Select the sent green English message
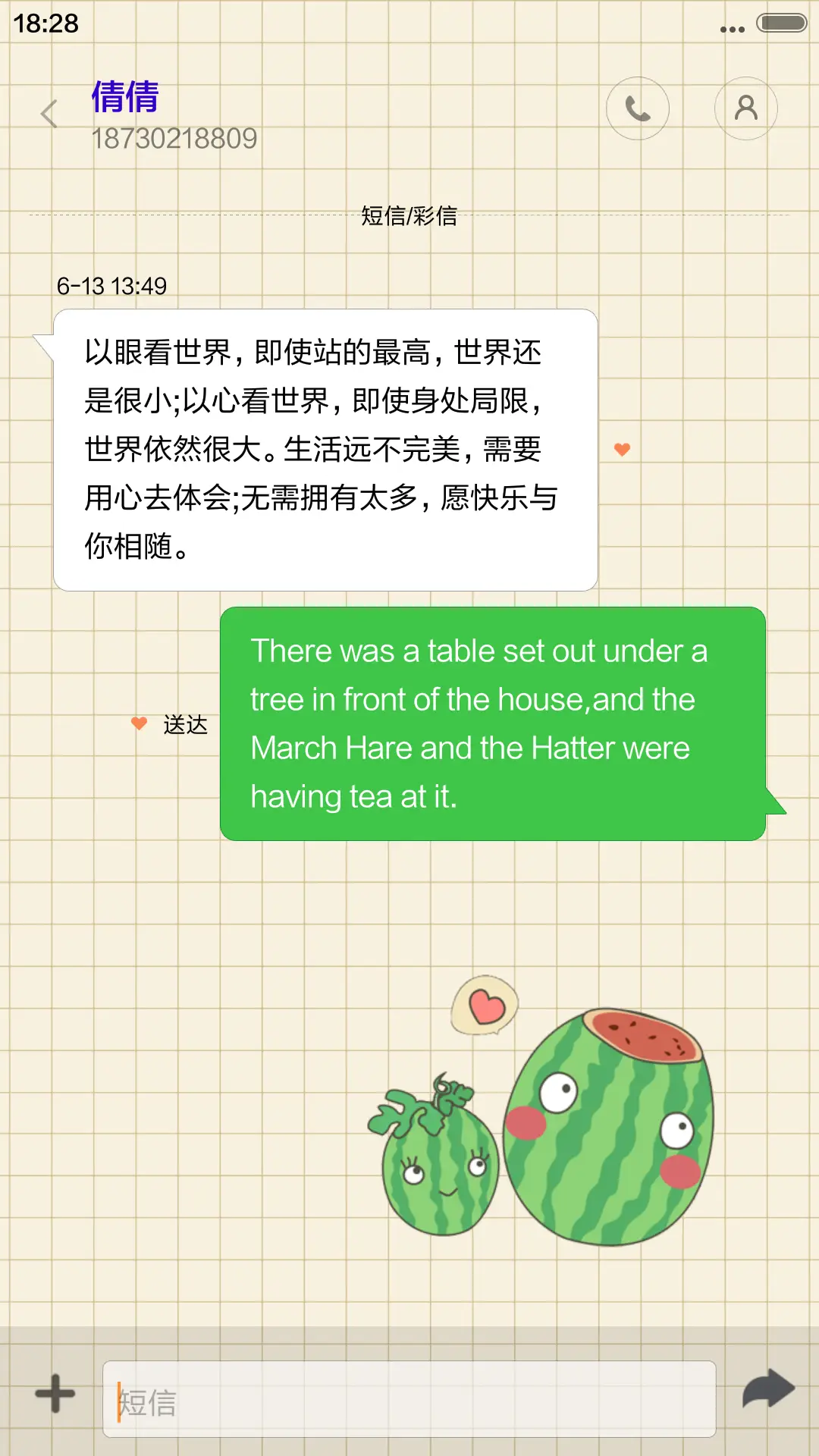The width and height of the screenshot is (819, 1456). pyautogui.click(x=493, y=723)
